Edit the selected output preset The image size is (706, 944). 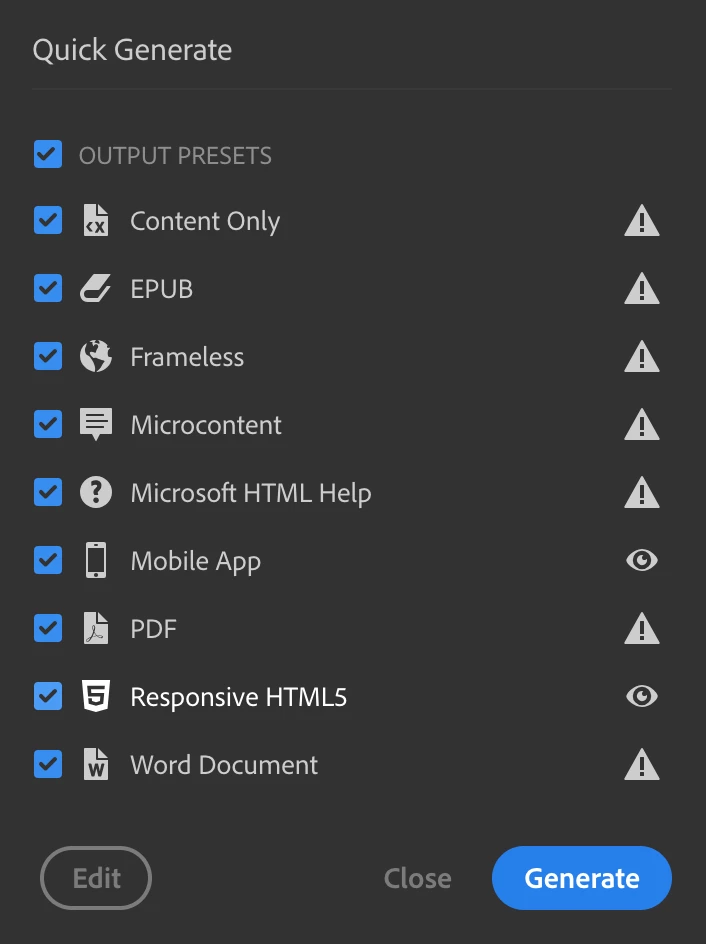tap(96, 878)
